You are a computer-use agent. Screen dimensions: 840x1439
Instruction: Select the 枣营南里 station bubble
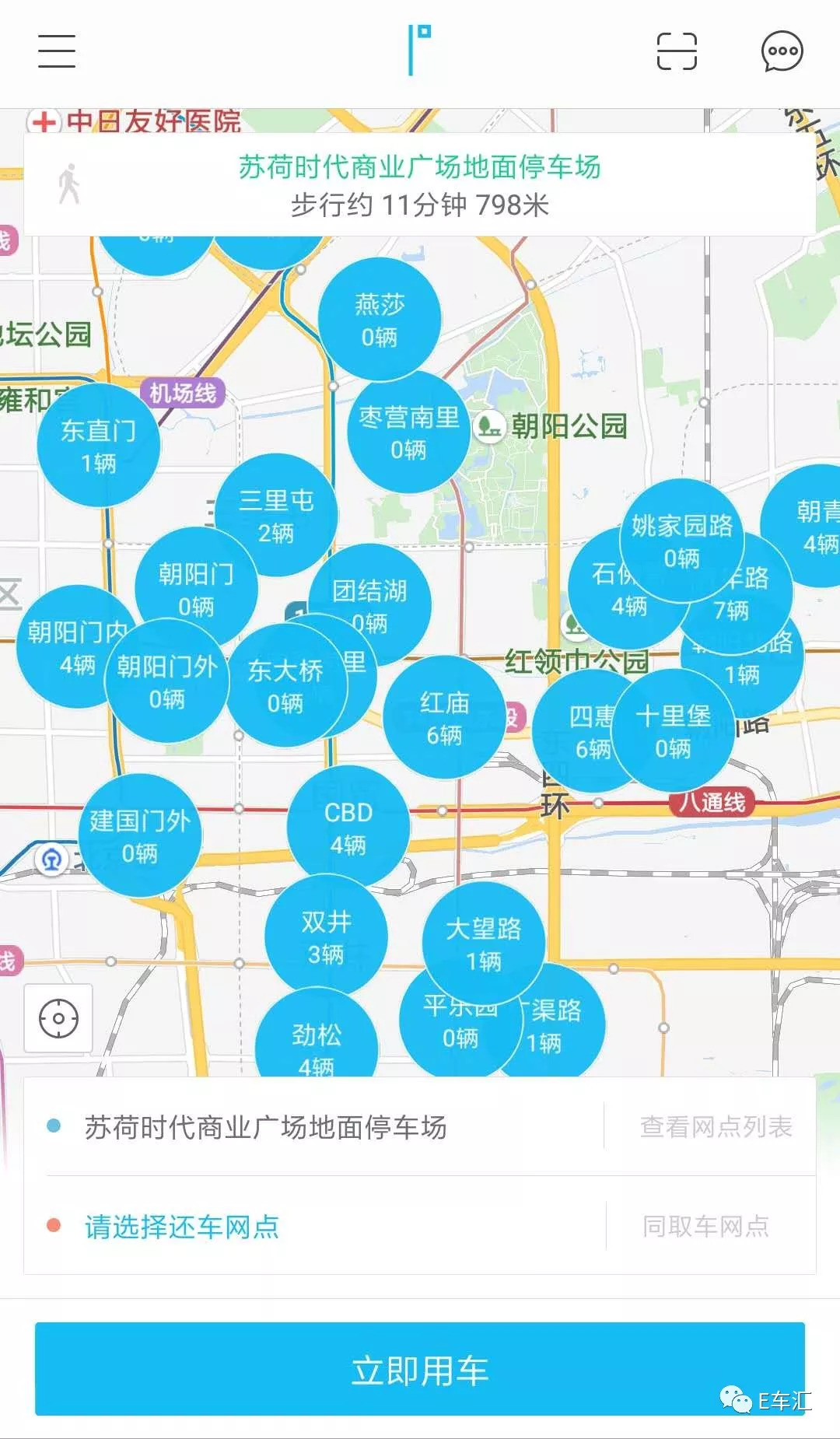coord(408,432)
